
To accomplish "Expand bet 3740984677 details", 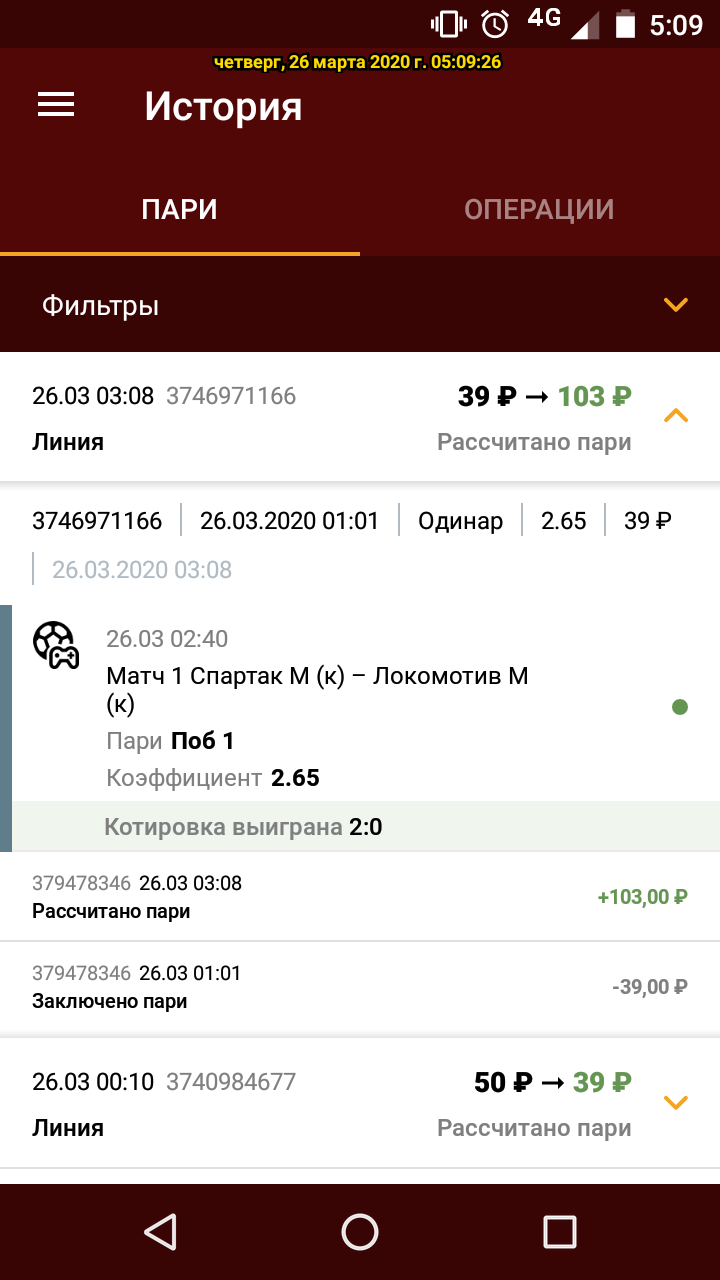I will click(x=676, y=1102).
